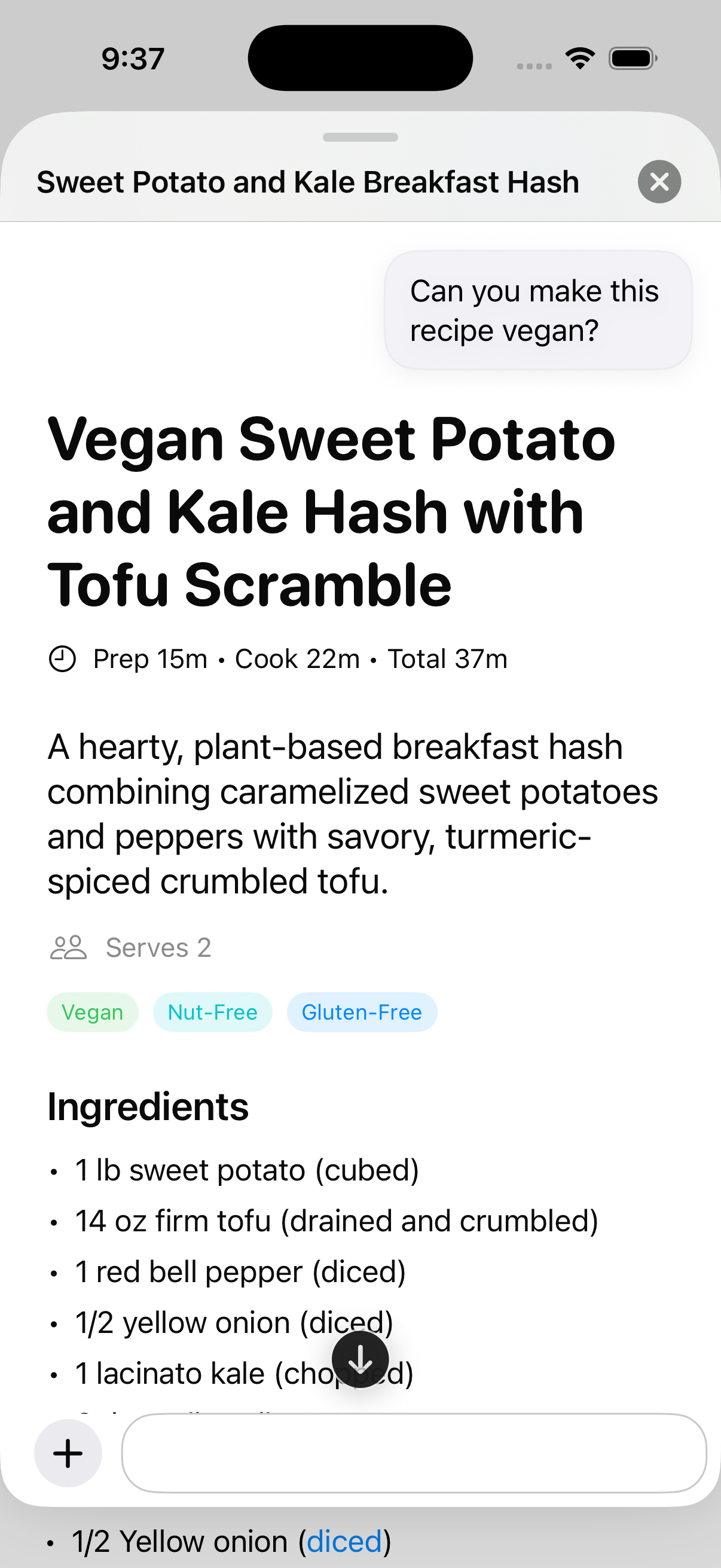Expand the Ingredients section heading
Viewport: 721px width, 1568px height.
coord(147,1106)
